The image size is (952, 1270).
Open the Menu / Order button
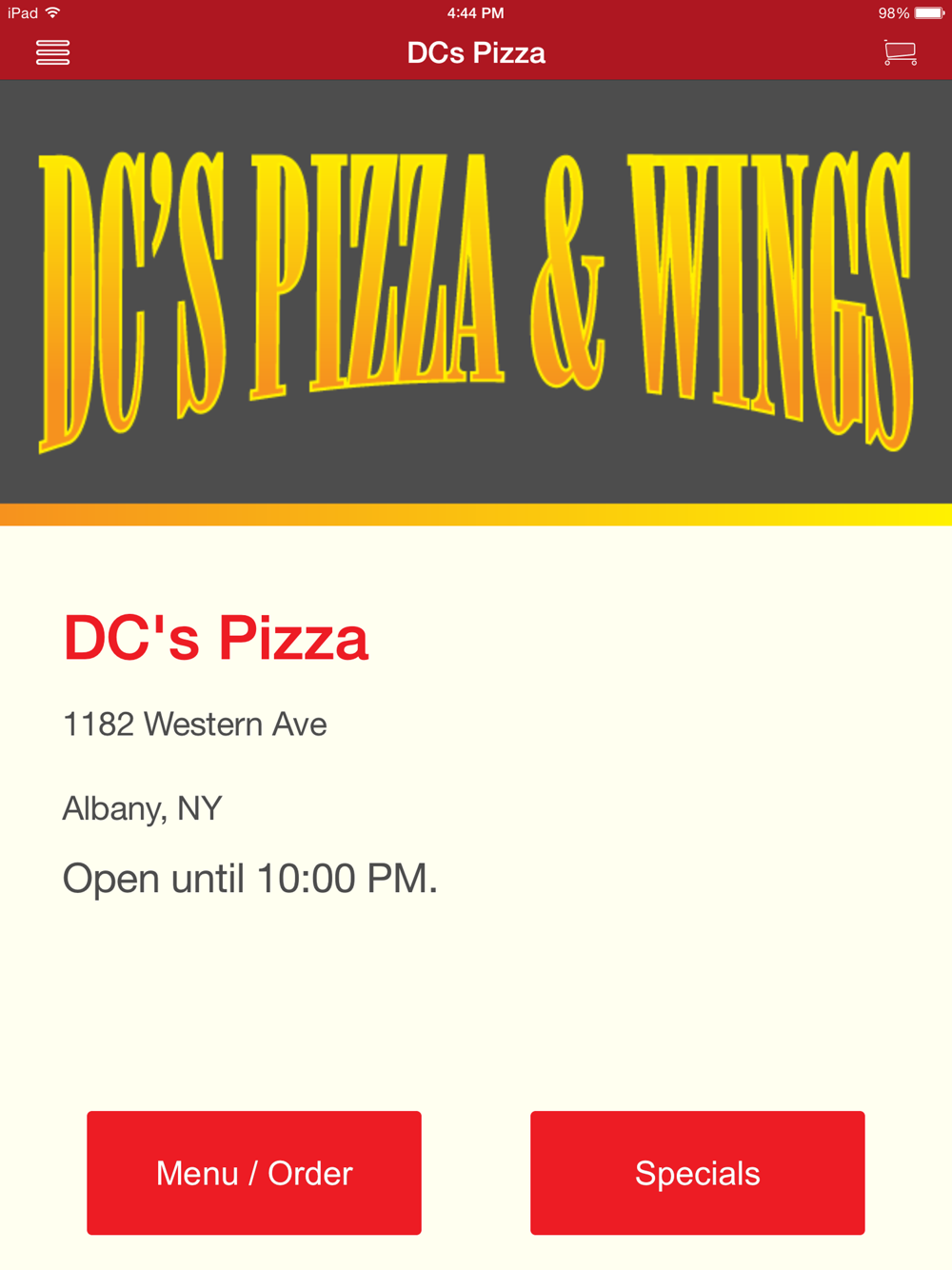point(254,1173)
